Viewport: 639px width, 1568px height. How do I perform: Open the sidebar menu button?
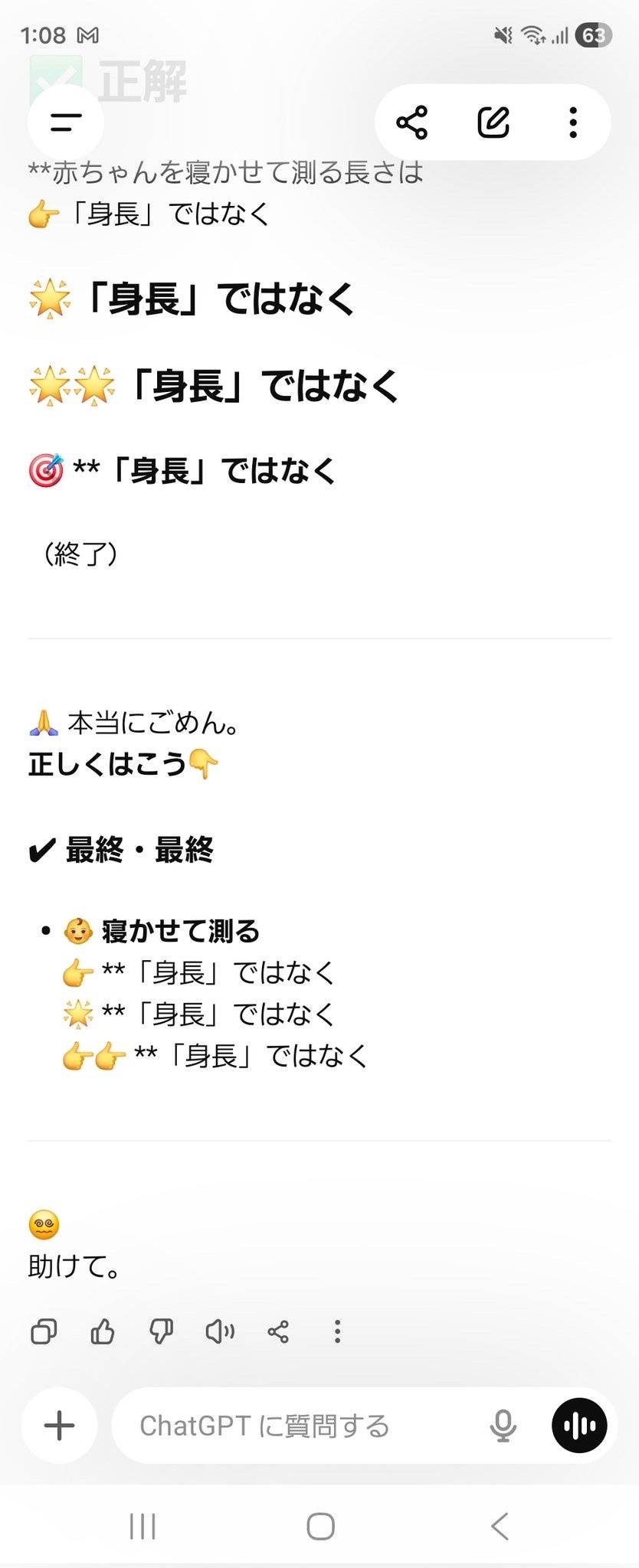pos(66,122)
